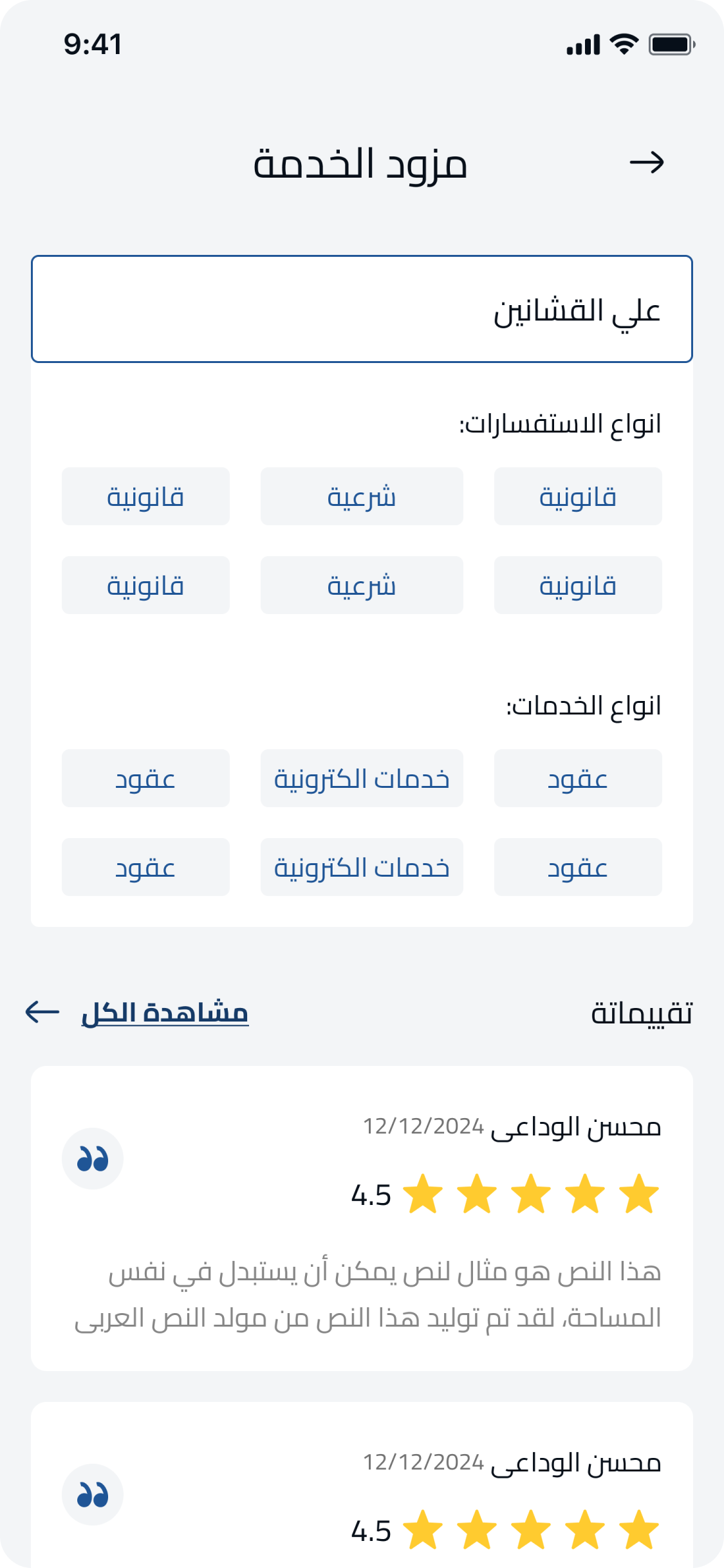Open the مشاهدة الكل reviews link
The width and height of the screenshot is (724, 1568).
point(165,1013)
